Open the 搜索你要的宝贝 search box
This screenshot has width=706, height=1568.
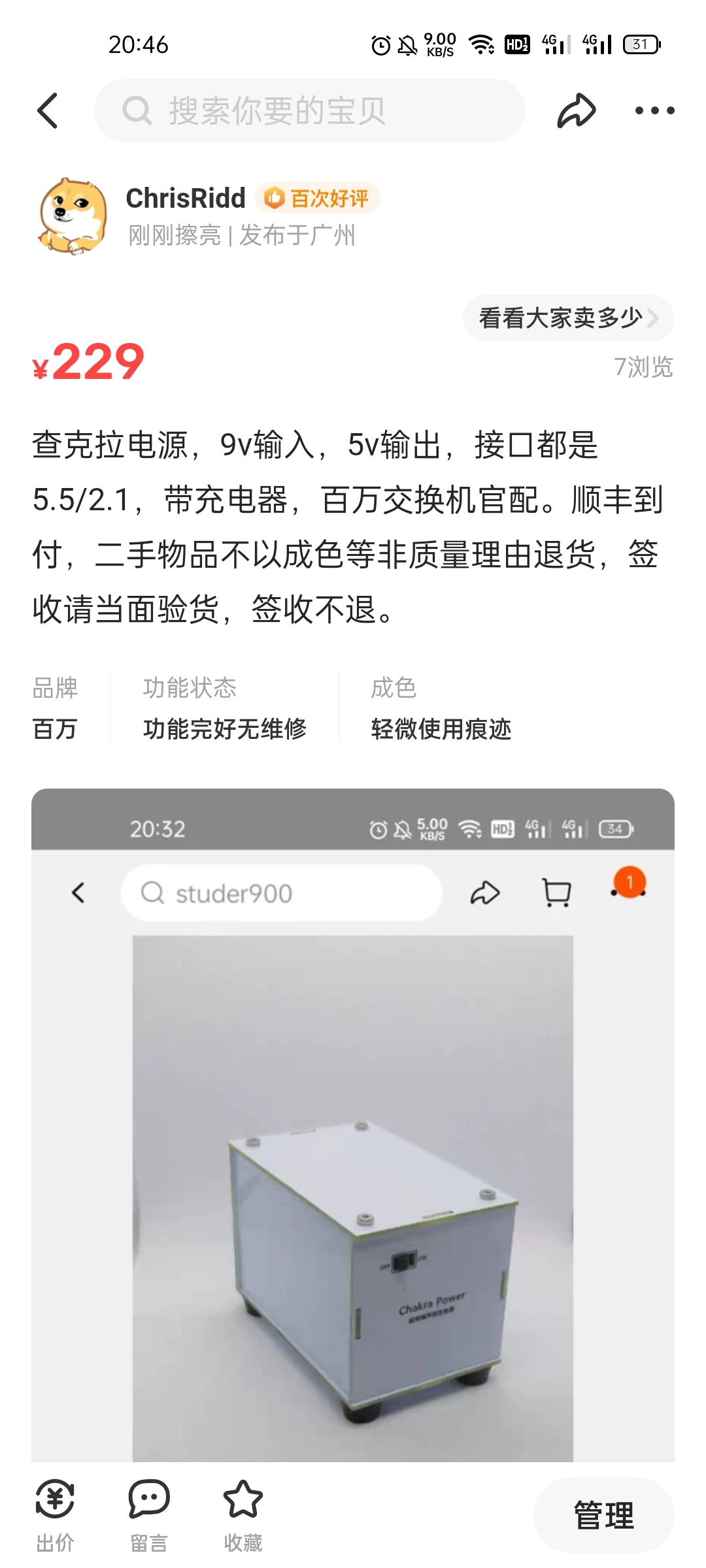pos(310,110)
